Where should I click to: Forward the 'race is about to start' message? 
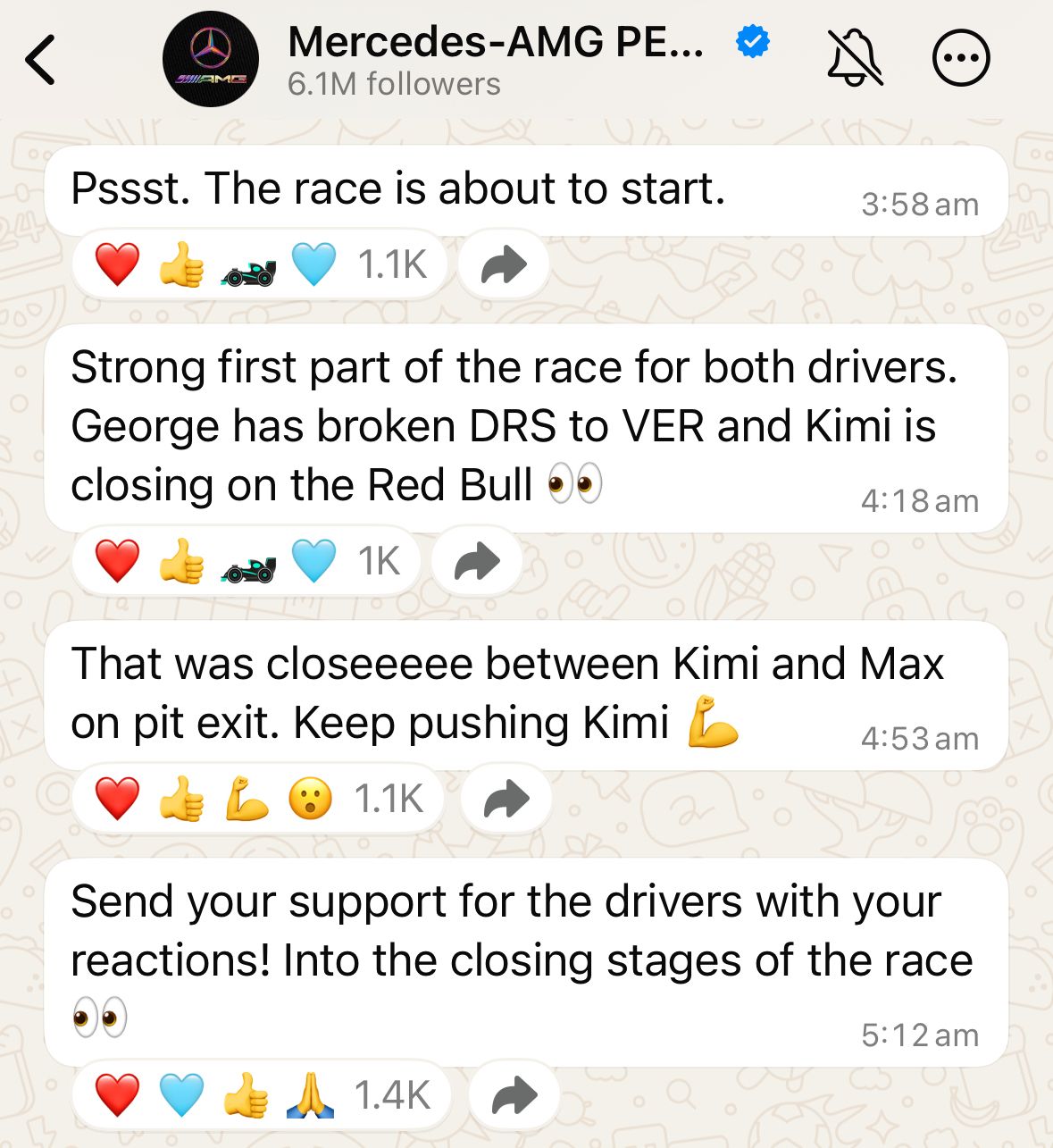point(504,265)
